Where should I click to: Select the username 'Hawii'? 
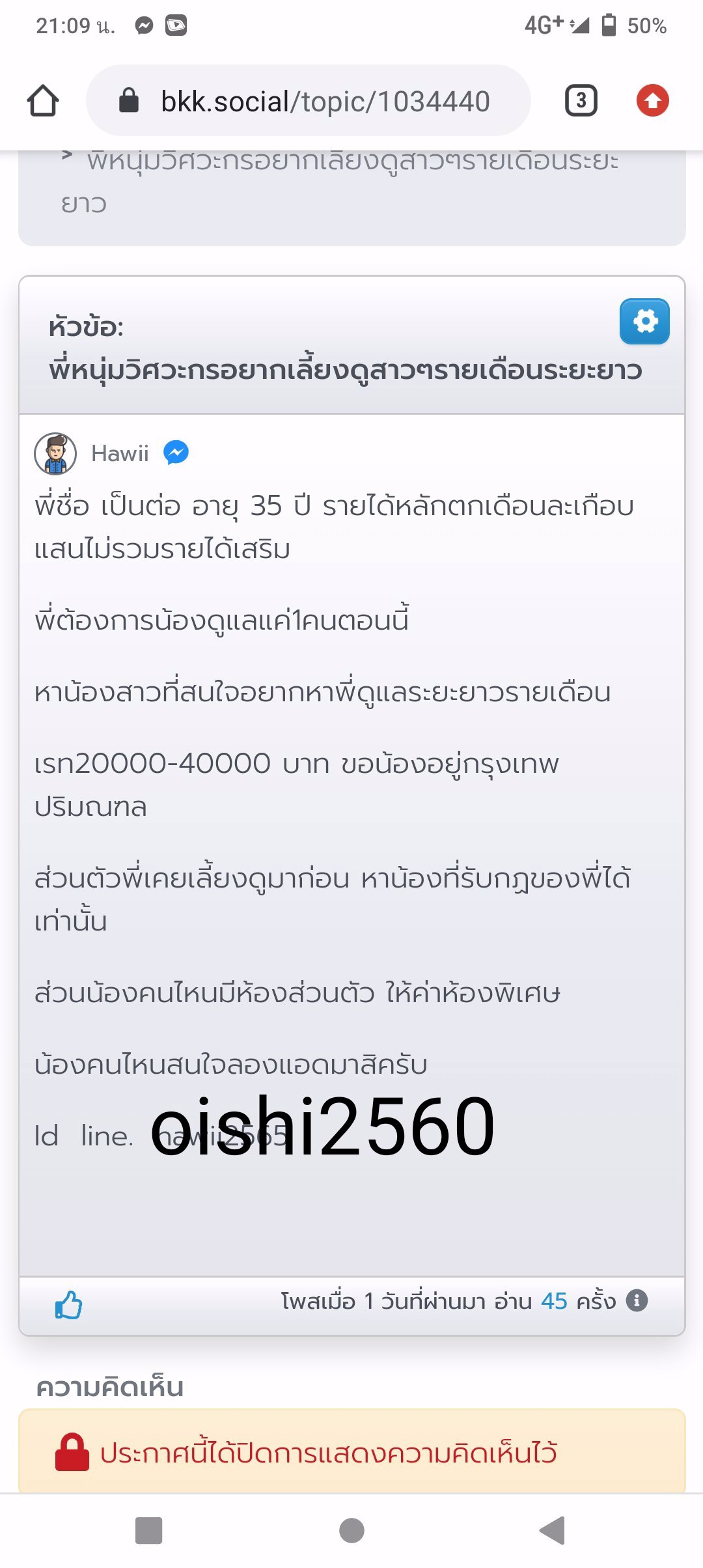[x=118, y=453]
